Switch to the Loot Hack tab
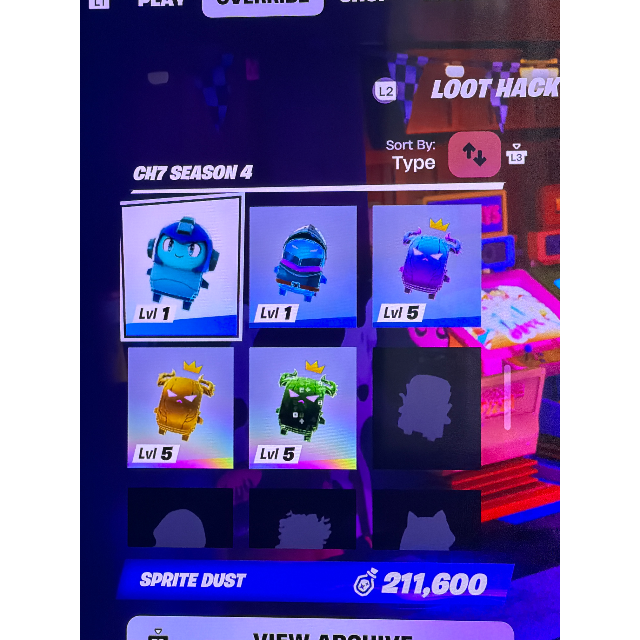 click(495, 89)
